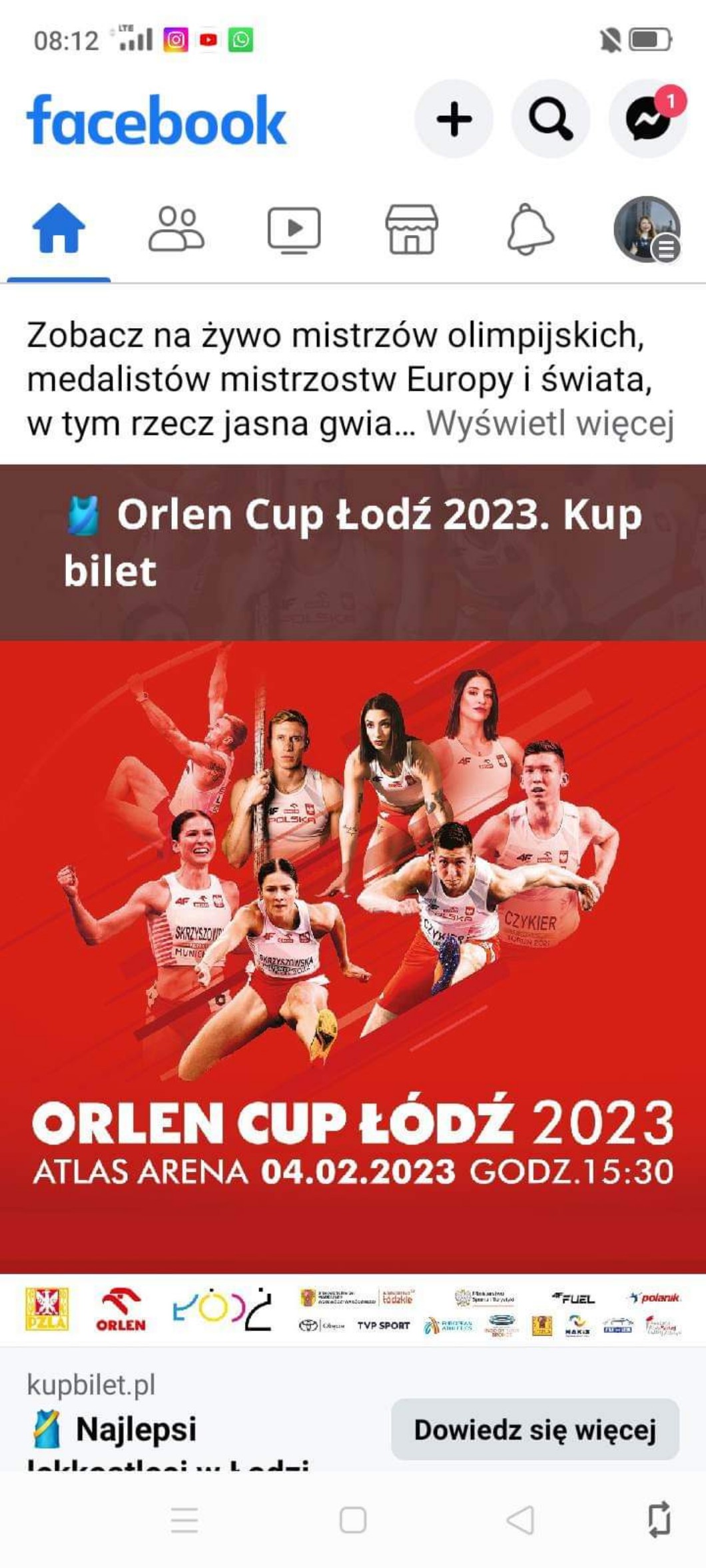Open the Watch video tab
This screenshot has width=706, height=1568.
pyautogui.click(x=294, y=230)
